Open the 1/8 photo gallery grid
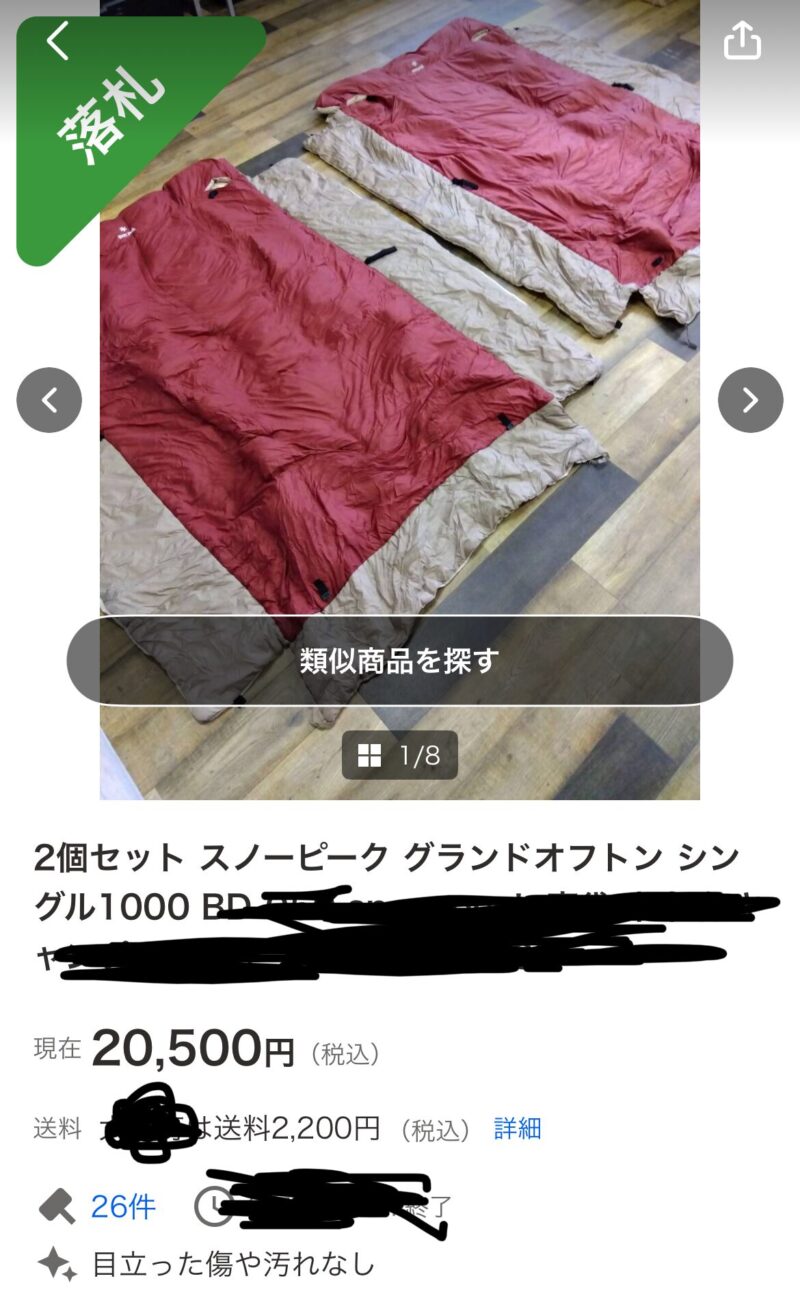800x1309 pixels. tap(399, 755)
